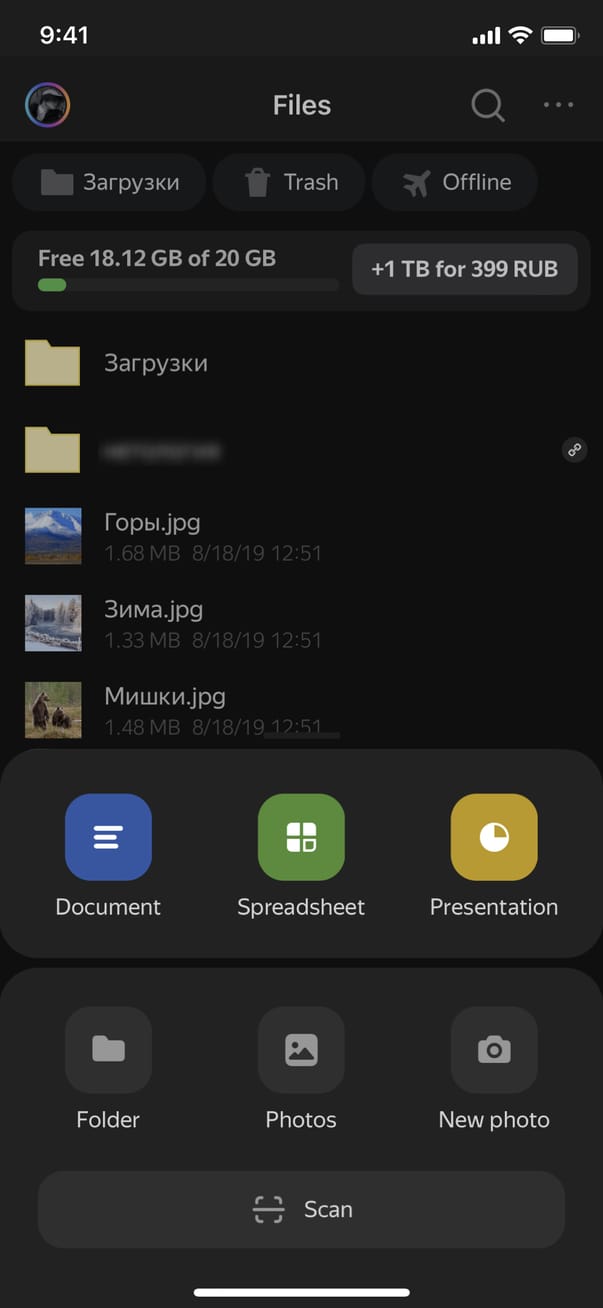Select the Загрузки shortcut chip
Image resolution: width=603 pixels, height=1308 pixels.
tap(110, 182)
